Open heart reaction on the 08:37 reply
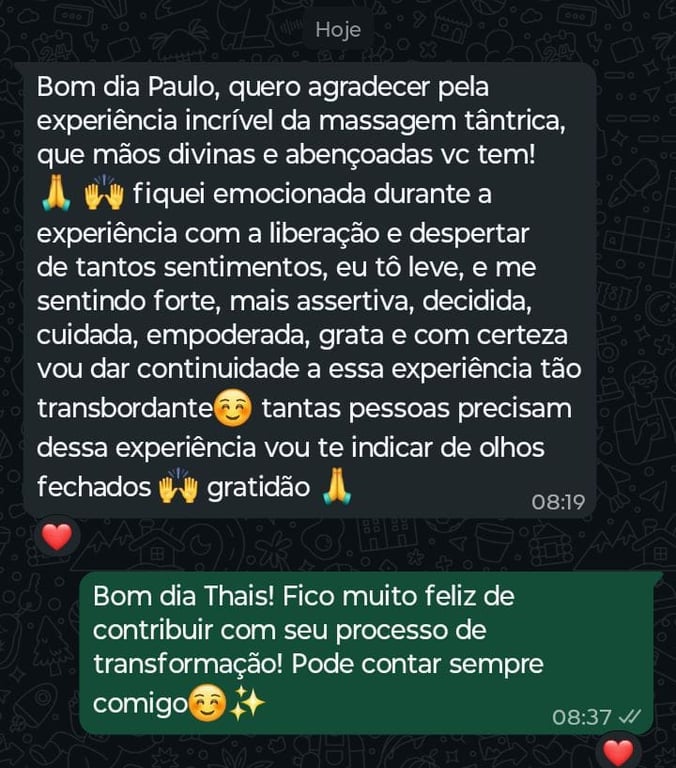 click(619, 750)
